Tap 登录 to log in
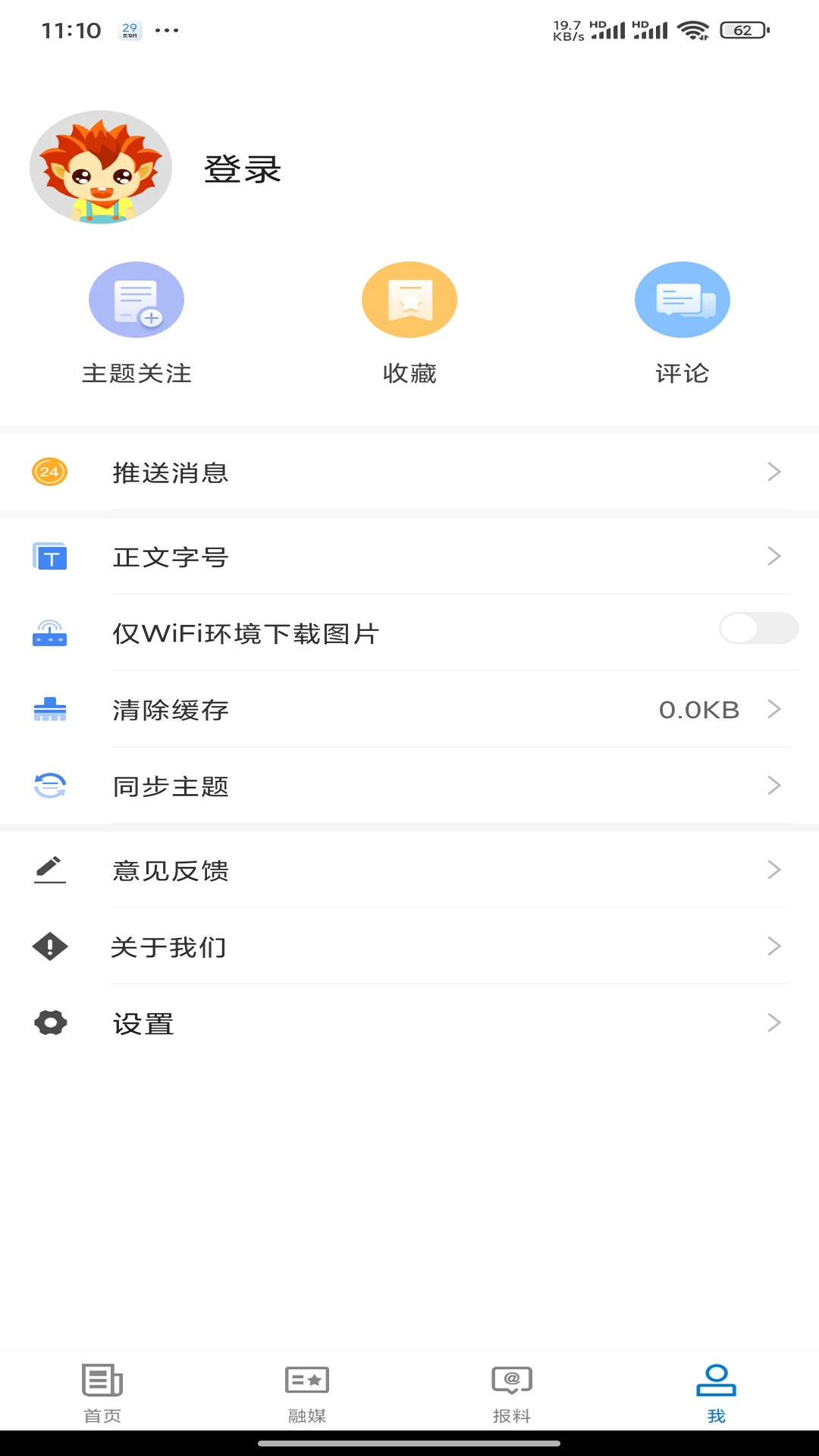 [x=241, y=168]
